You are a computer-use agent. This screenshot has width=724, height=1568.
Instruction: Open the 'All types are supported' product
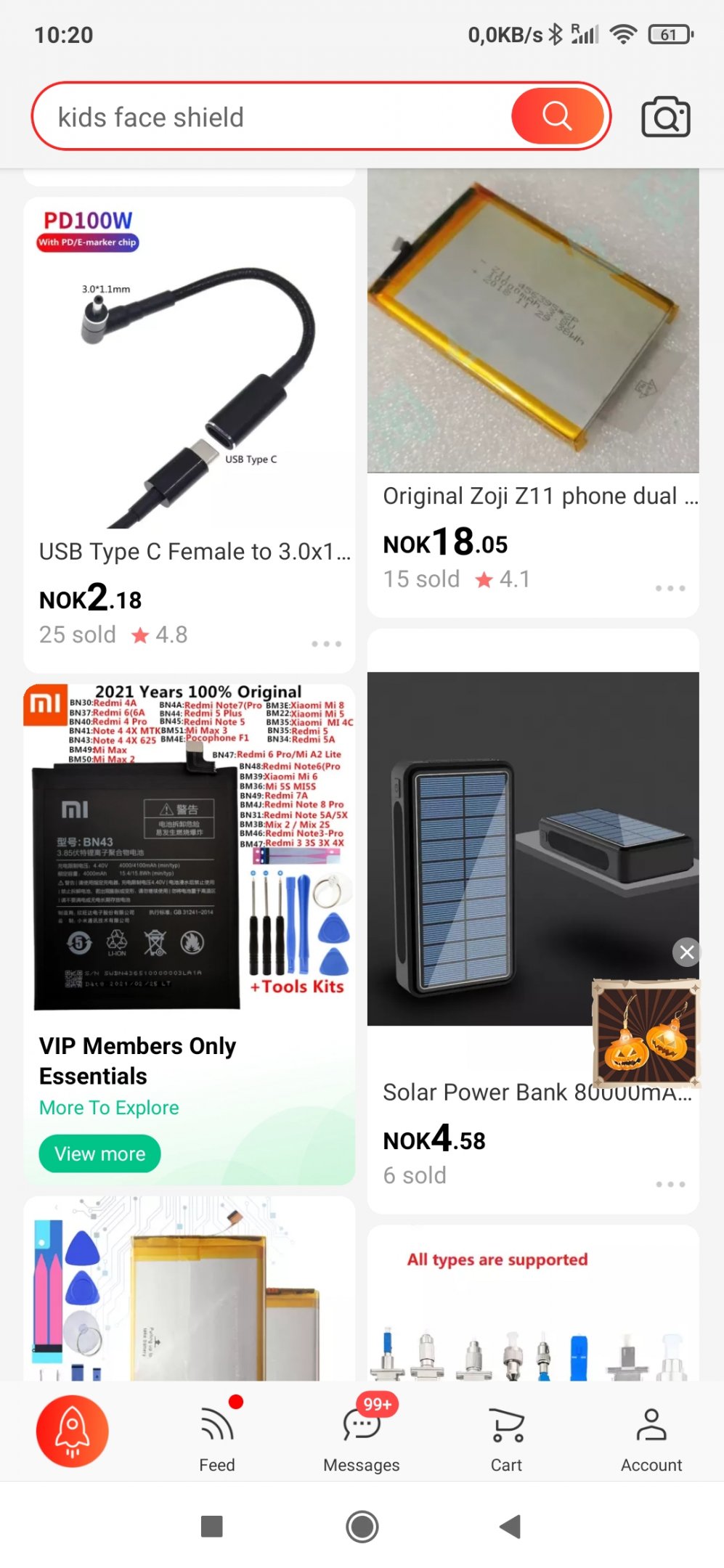point(533,1303)
